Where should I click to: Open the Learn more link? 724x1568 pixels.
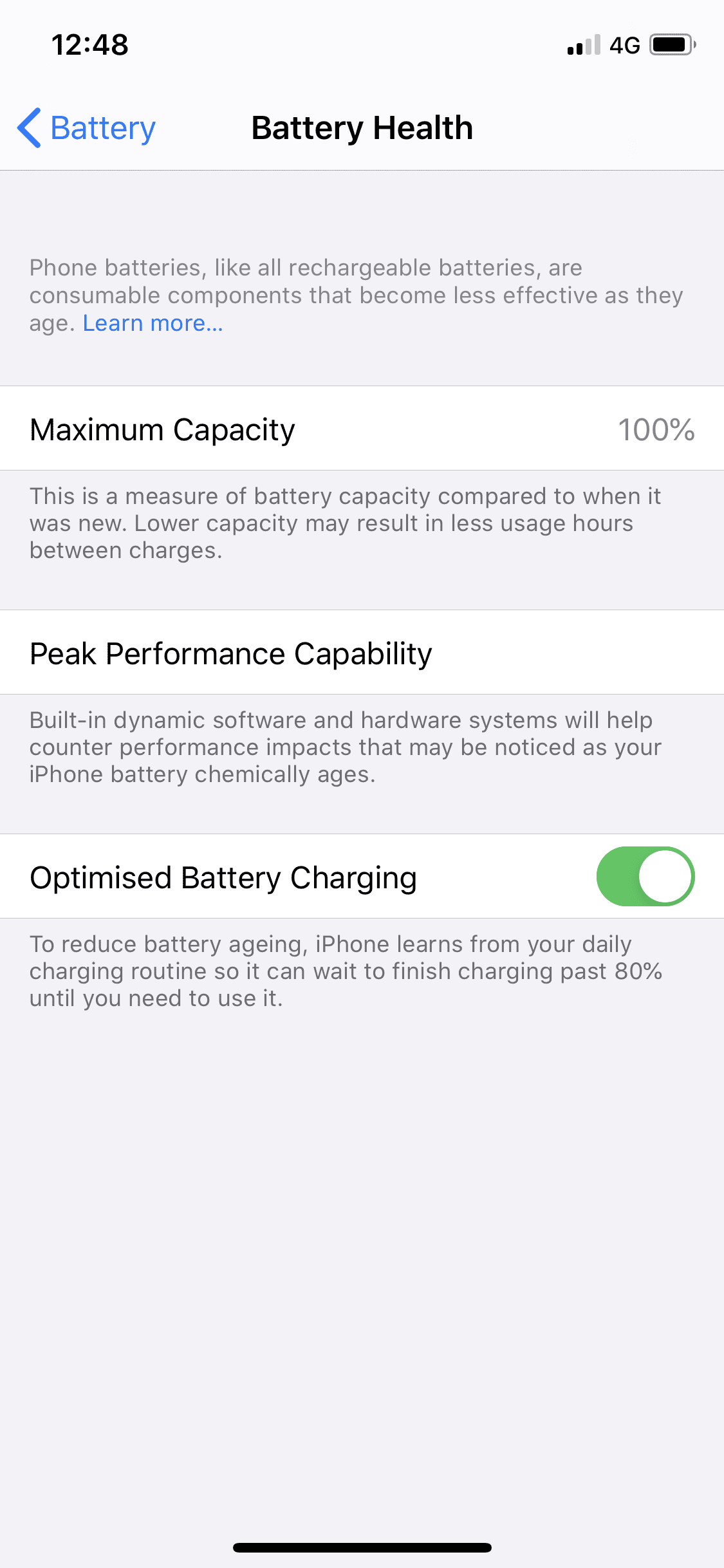(x=153, y=323)
